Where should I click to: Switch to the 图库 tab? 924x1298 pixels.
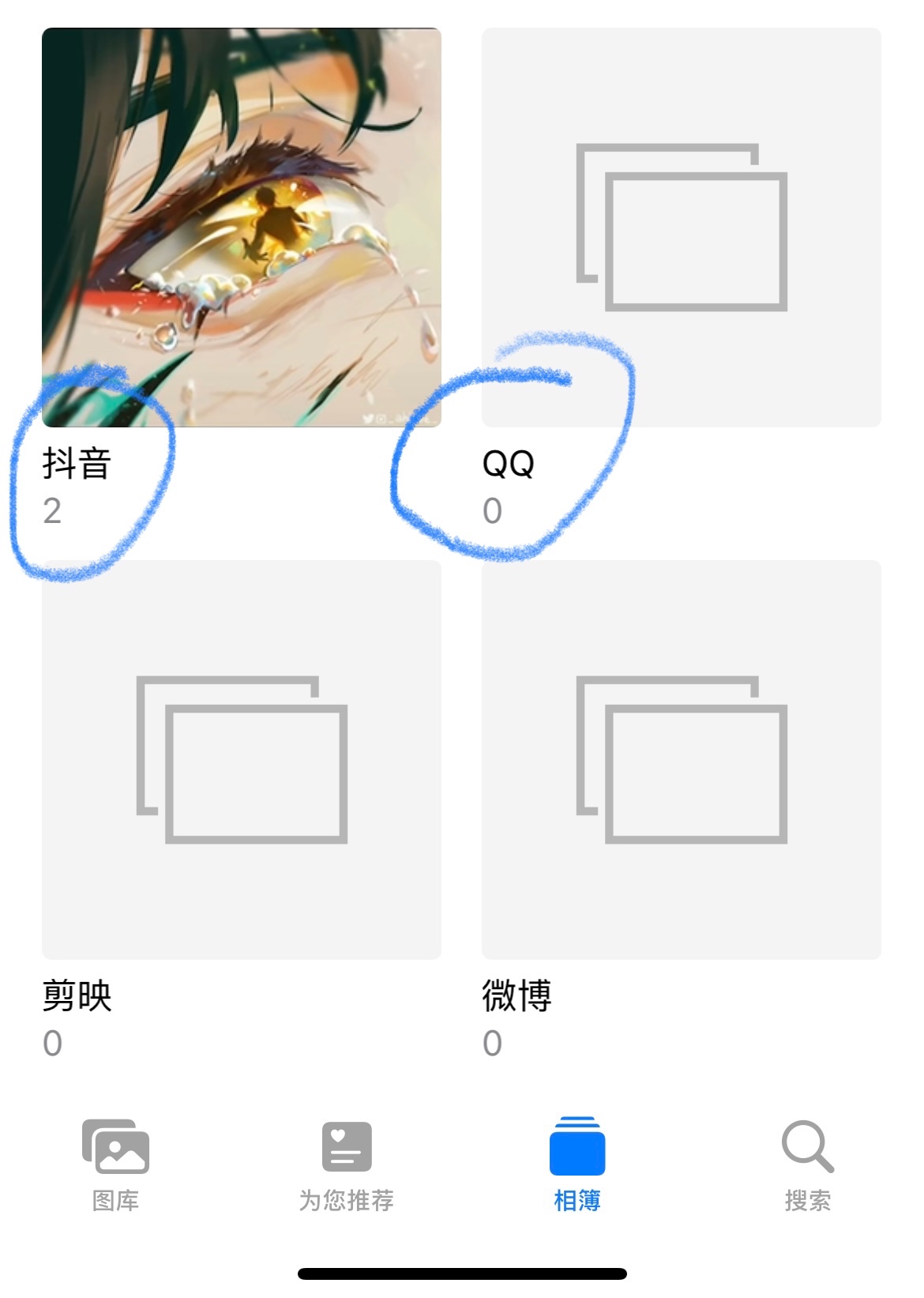pos(115,1164)
